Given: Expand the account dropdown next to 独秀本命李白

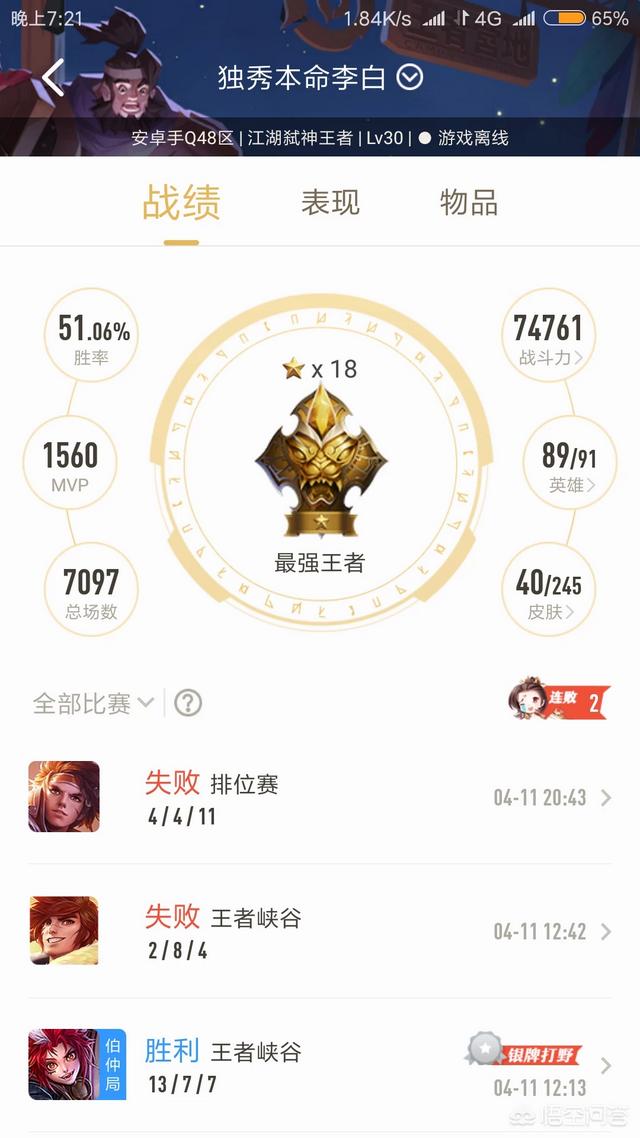Looking at the screenshot, I should (x=409, y=77).
